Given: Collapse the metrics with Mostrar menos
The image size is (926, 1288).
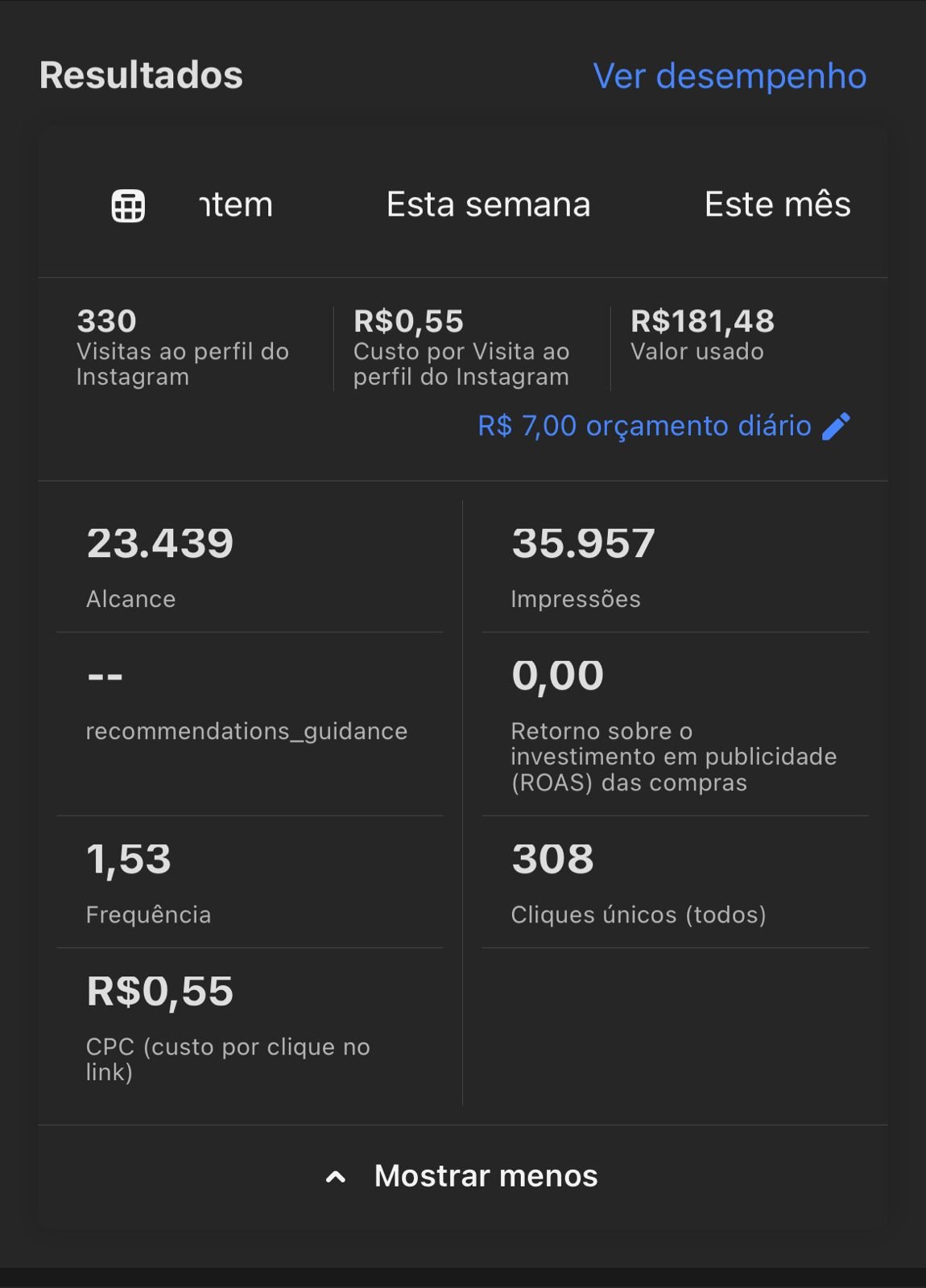Looking at the screenshot, I should [x=462, y=1176].
